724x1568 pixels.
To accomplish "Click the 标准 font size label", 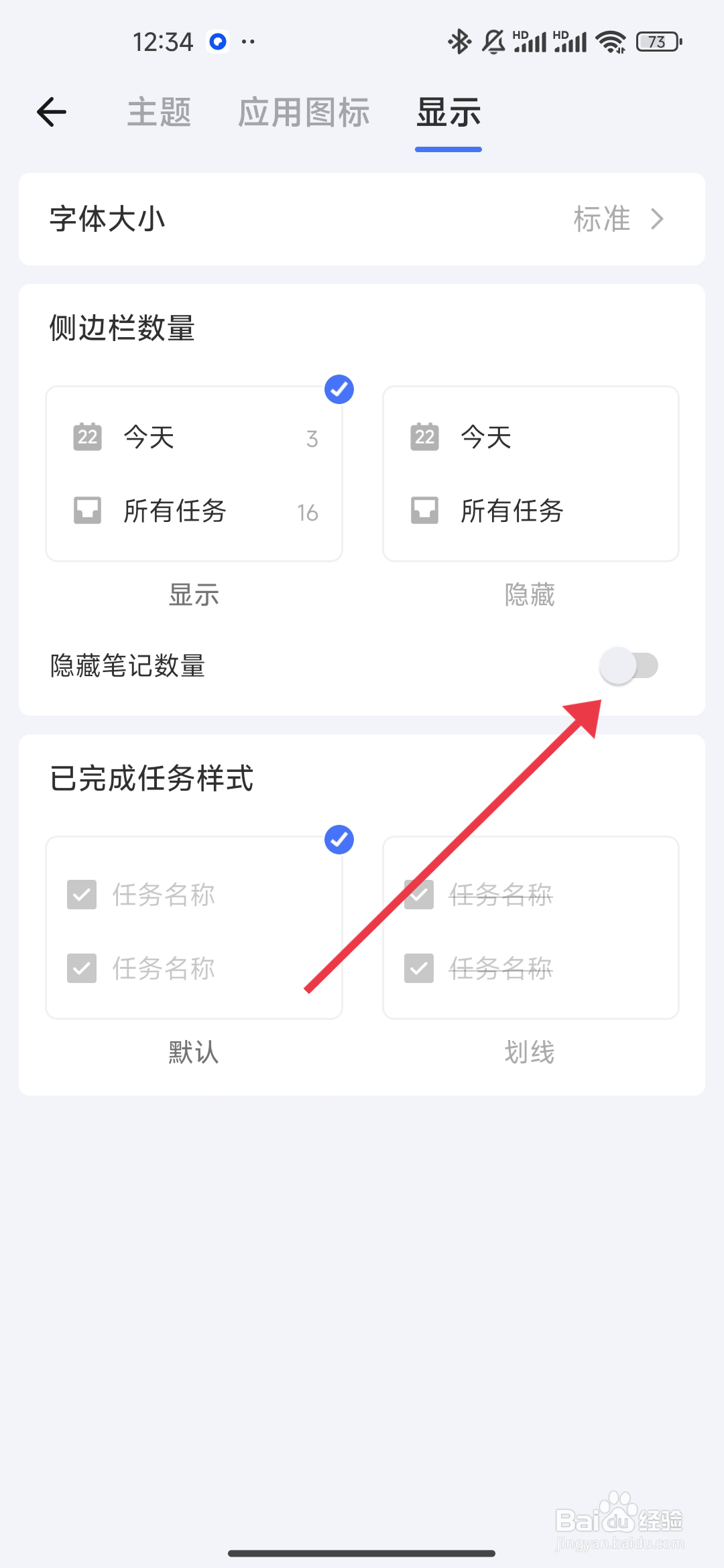I will click(x=601, y=219).
